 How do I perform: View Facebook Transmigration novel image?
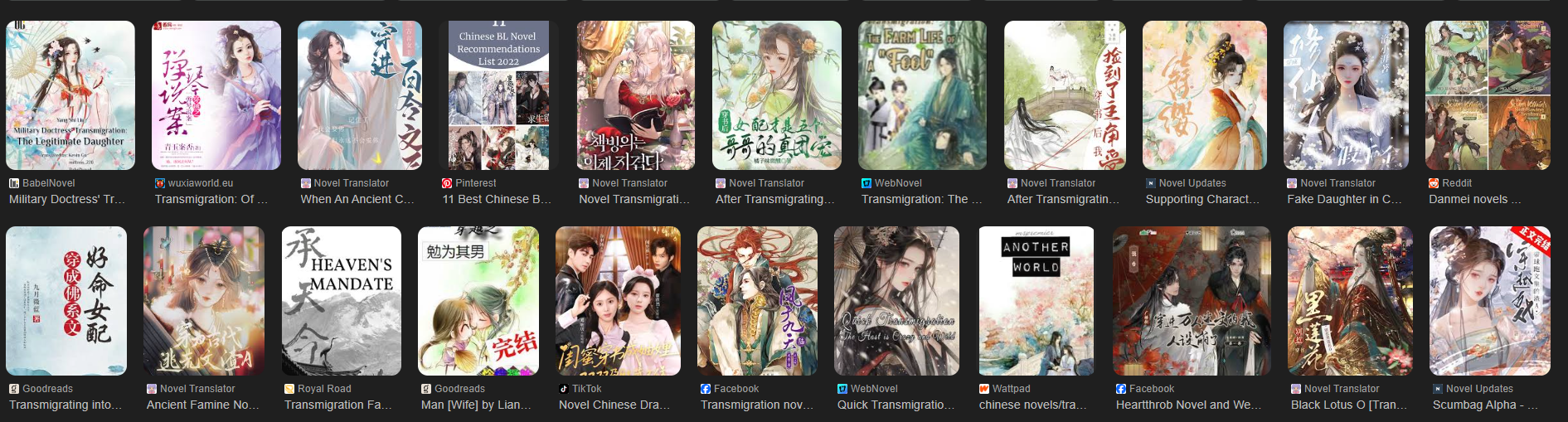coord(757,301)
